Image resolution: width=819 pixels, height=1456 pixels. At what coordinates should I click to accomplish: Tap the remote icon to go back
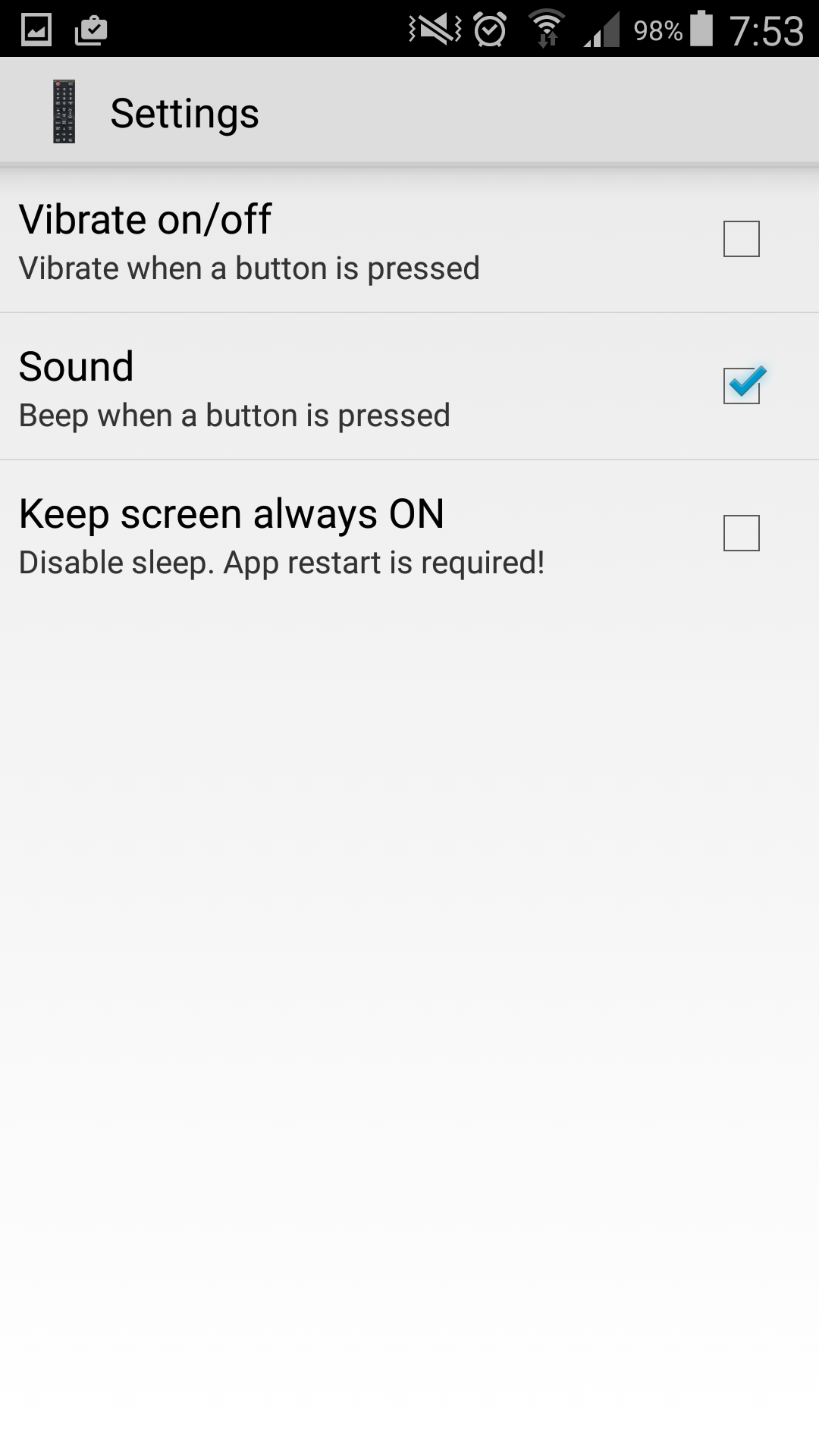(x=64, y=112)
